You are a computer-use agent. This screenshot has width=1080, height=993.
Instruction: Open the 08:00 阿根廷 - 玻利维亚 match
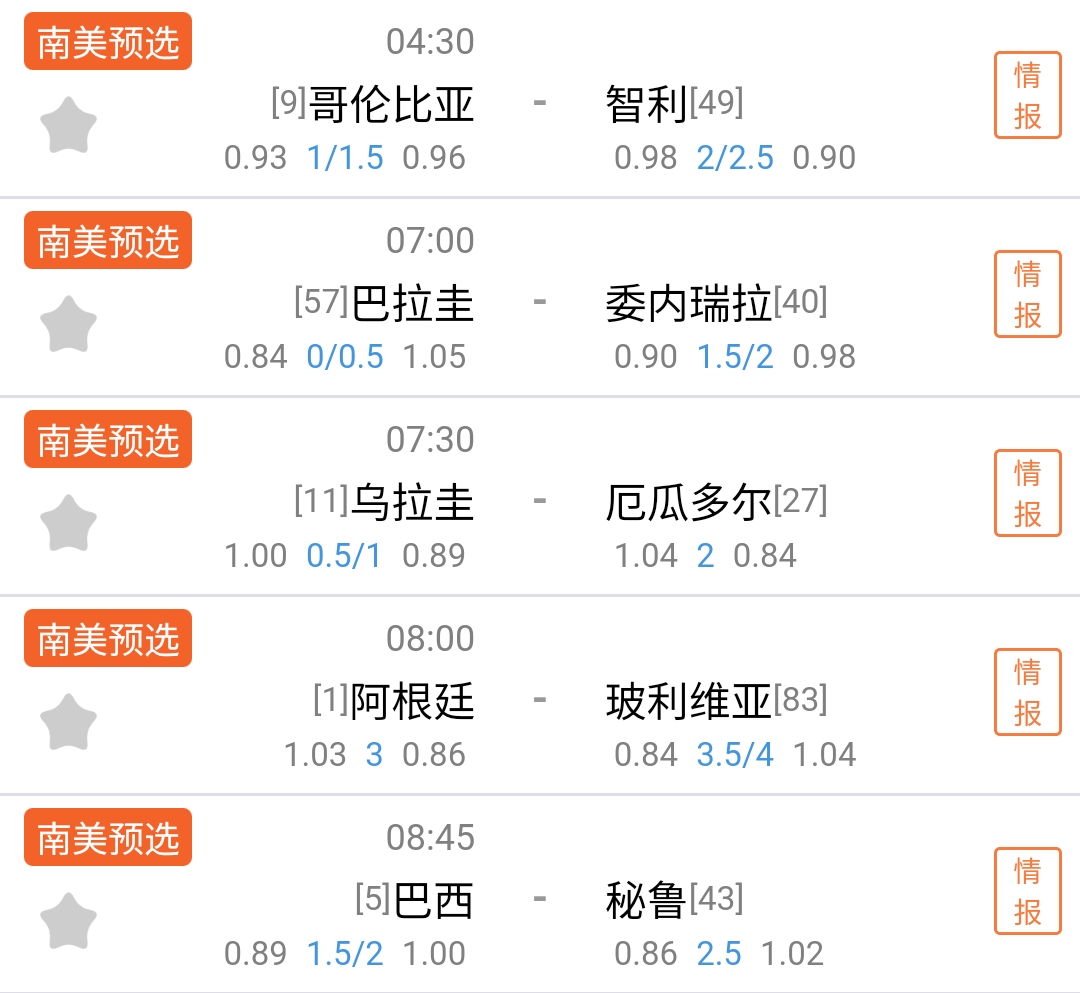coord(540,700)
